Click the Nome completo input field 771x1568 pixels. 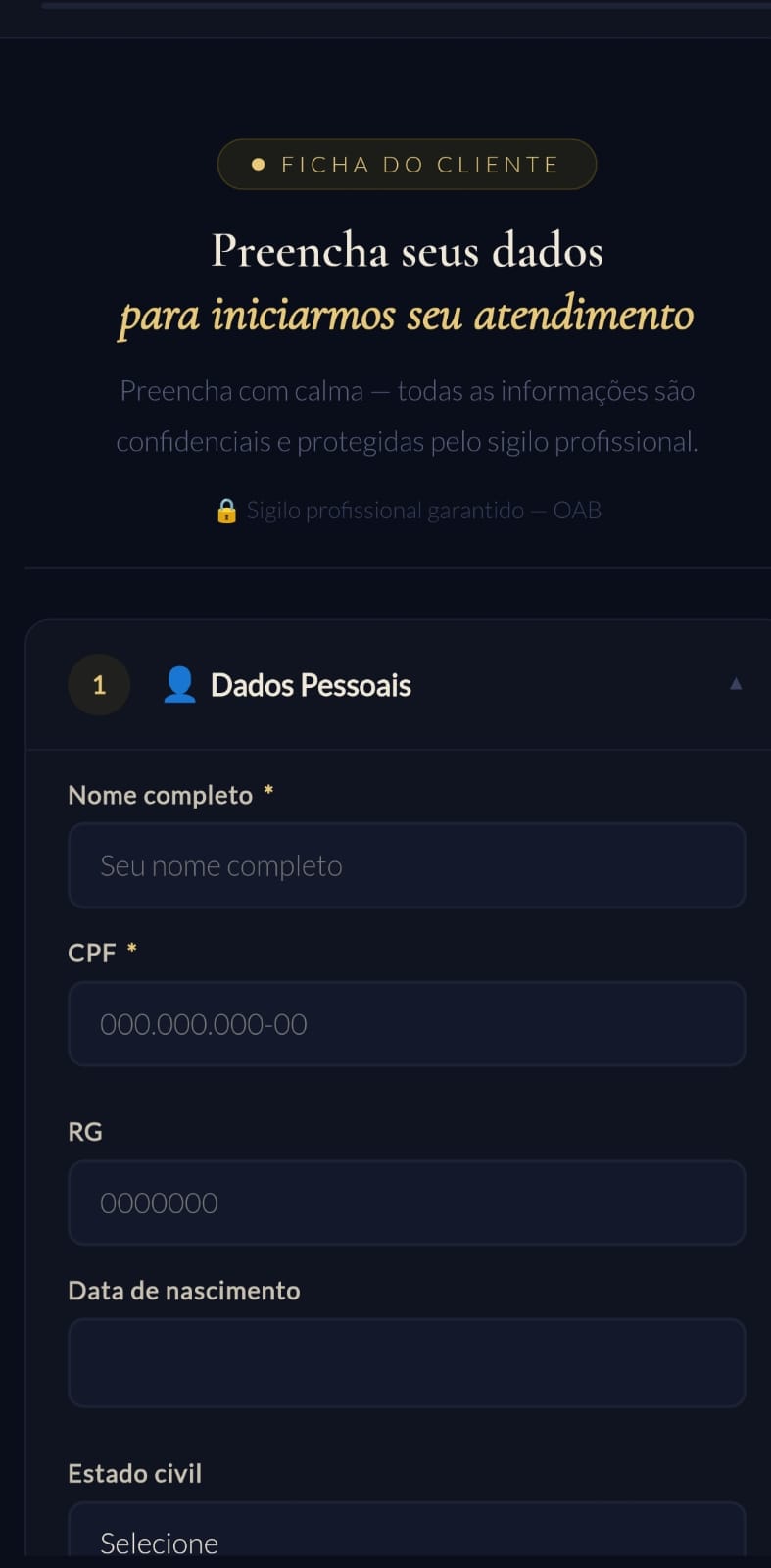point(408,865)
